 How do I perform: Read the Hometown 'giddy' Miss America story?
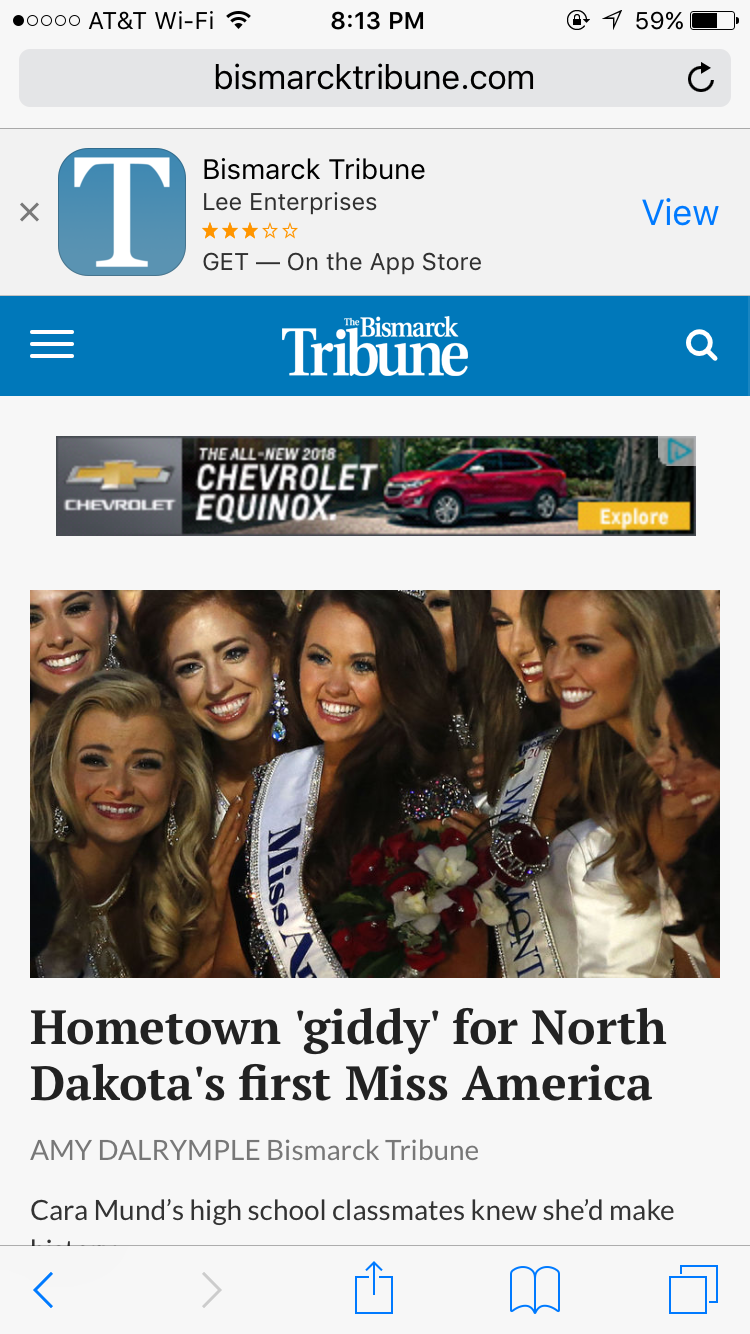pos(348,1055)
